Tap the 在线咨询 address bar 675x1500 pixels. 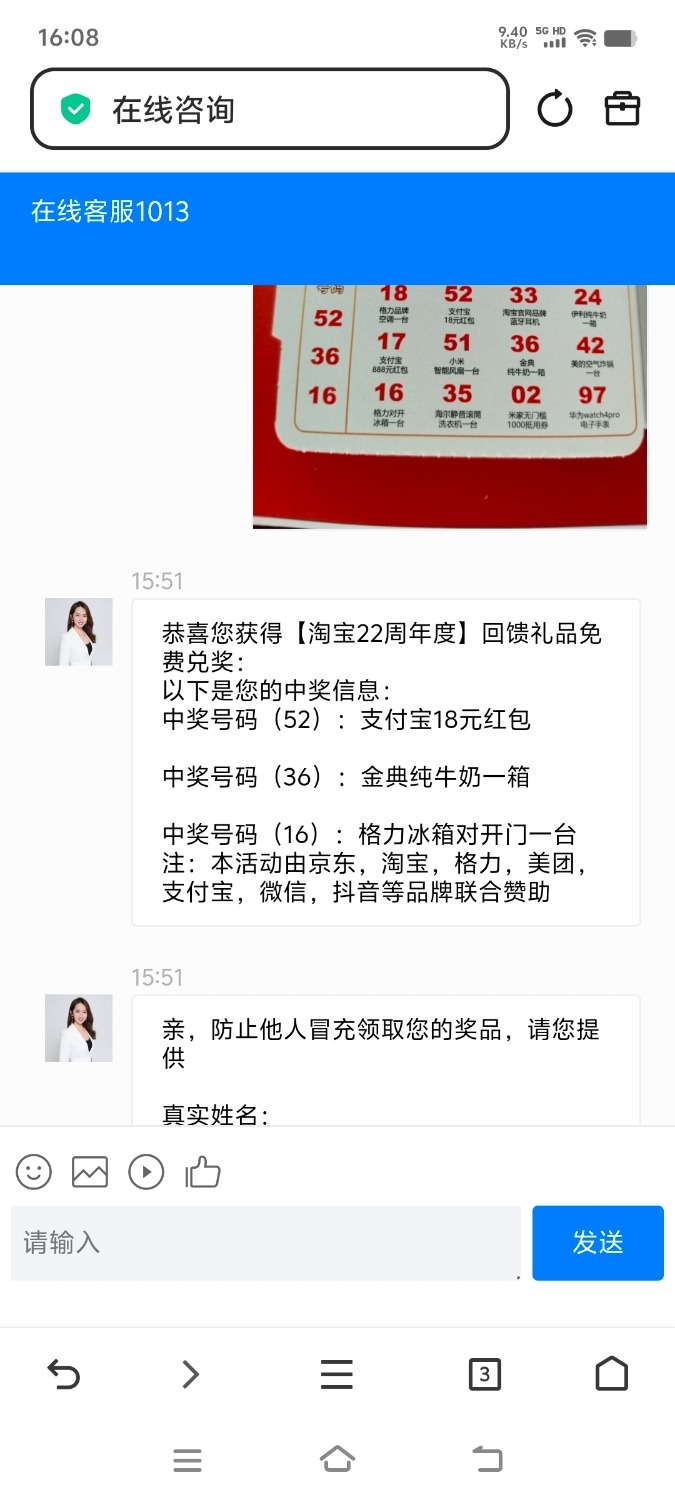click(270, 109)
